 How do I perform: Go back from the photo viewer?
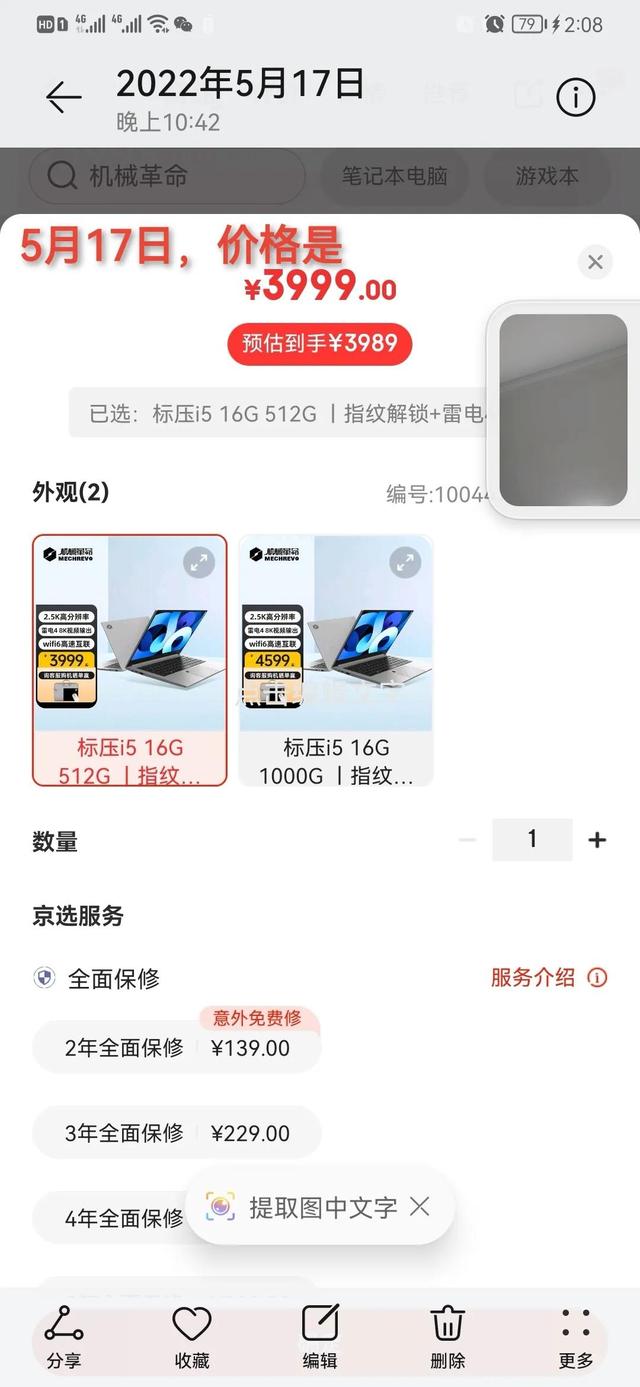point(63,97)
